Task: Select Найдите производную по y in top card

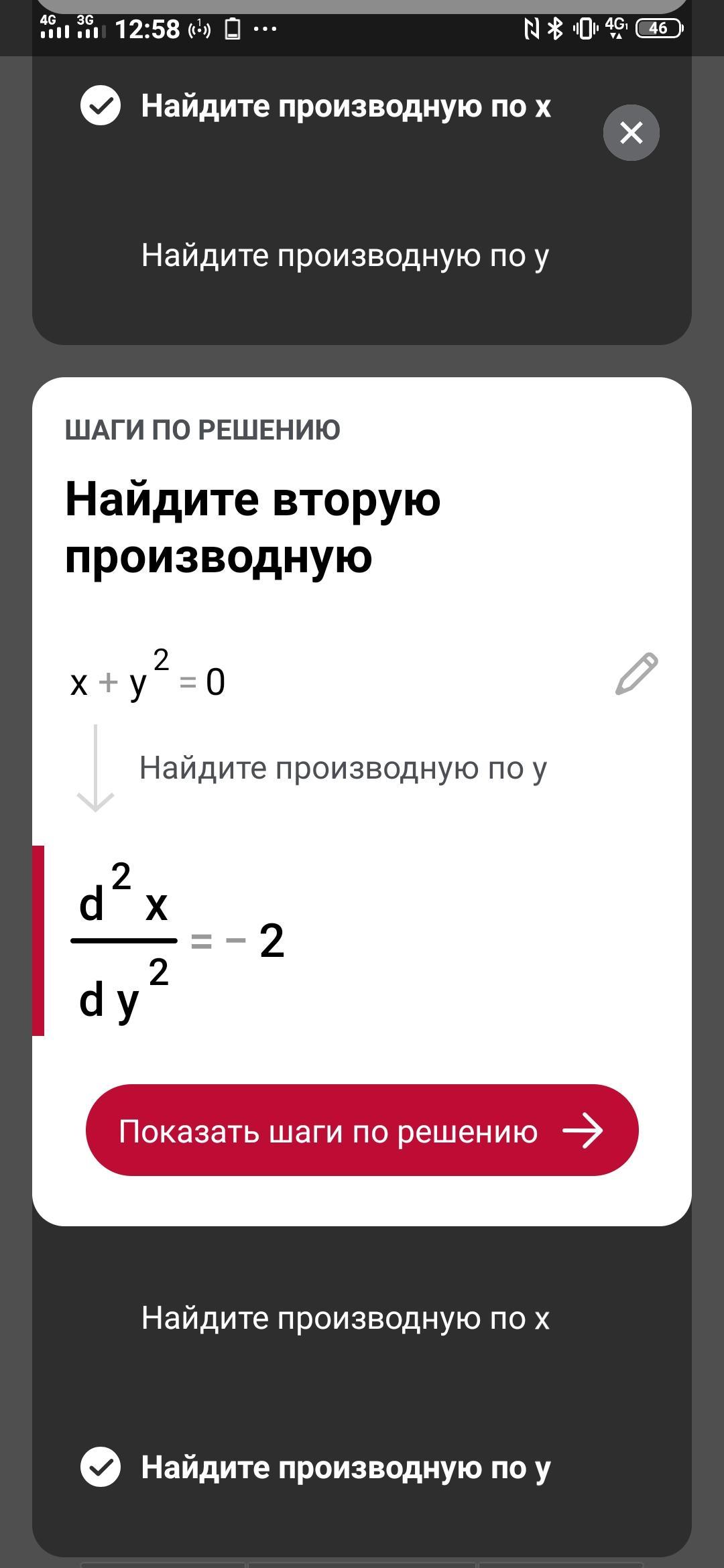Action: click(x=345, y=255)
